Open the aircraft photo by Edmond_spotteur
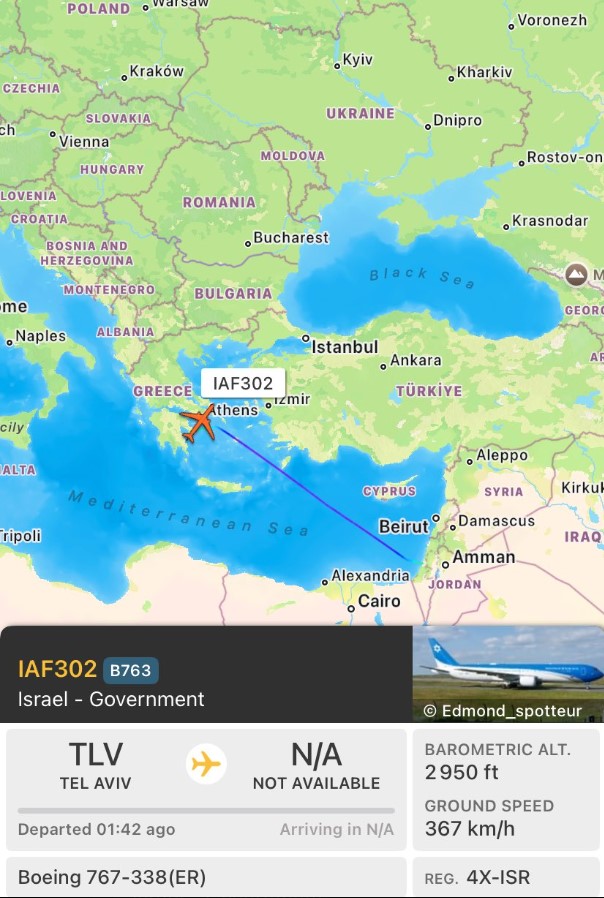 tap(508, 673)
